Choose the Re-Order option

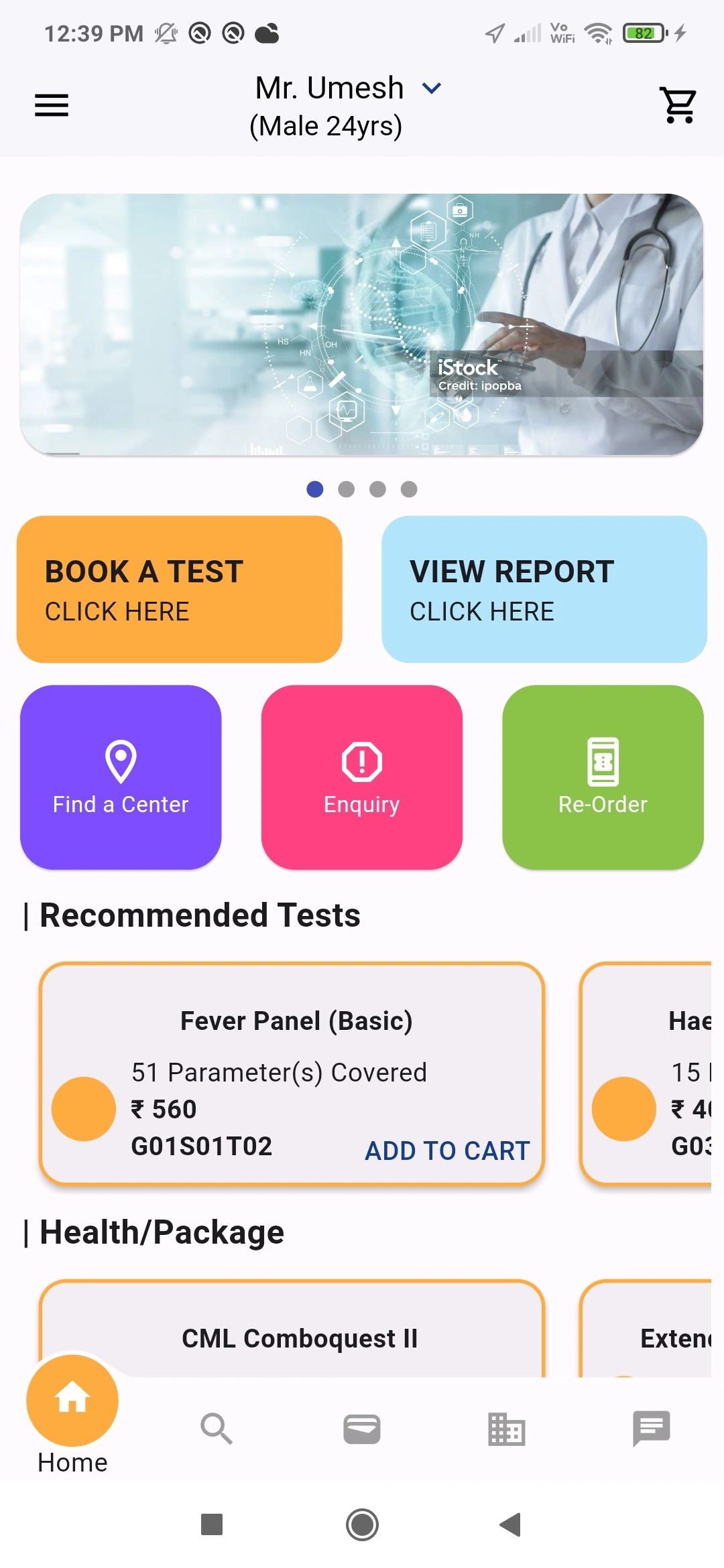[603, 777]
